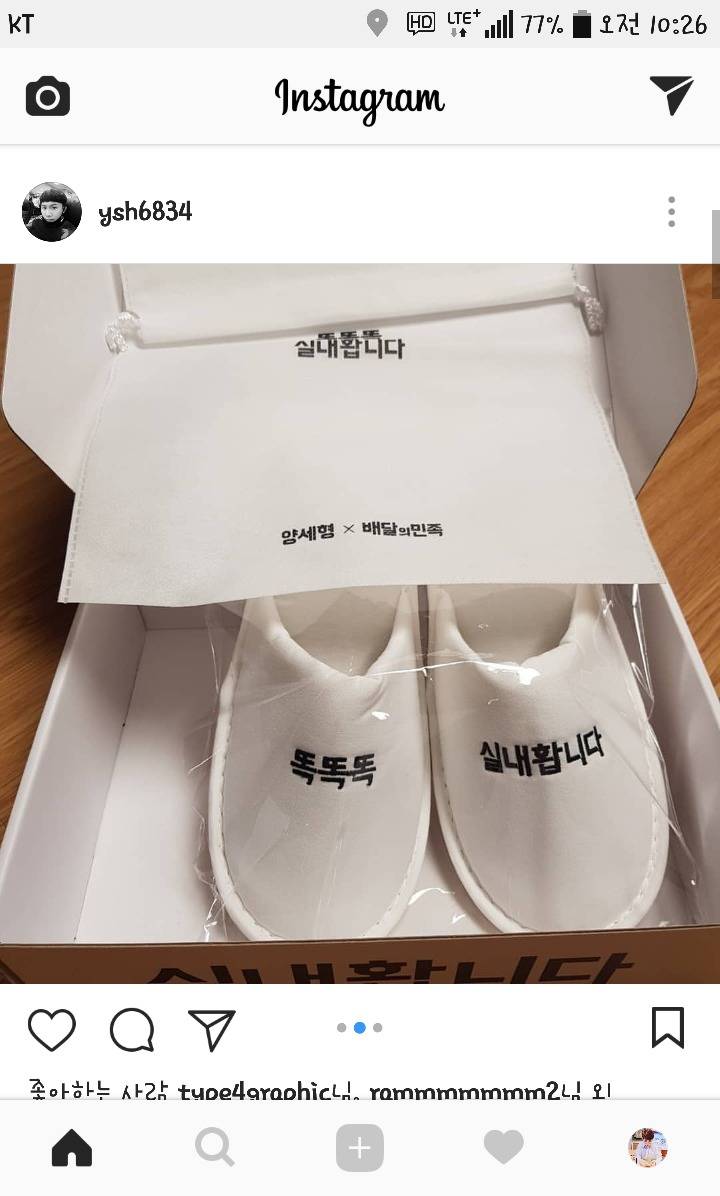
Task: Share the post via the paper plane icon
Action: click(x=211, y=1029)
